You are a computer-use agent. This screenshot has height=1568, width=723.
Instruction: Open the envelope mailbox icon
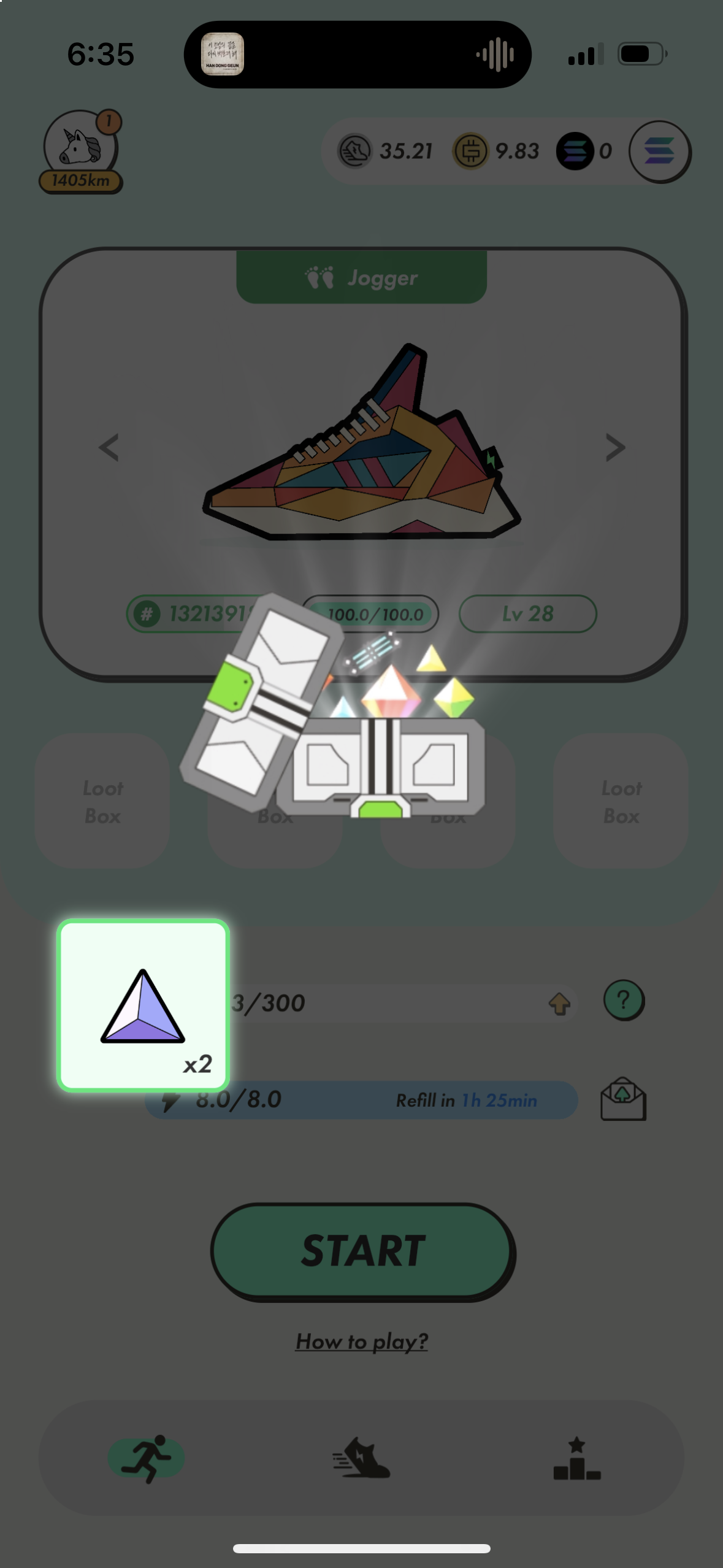(622, 1099)
